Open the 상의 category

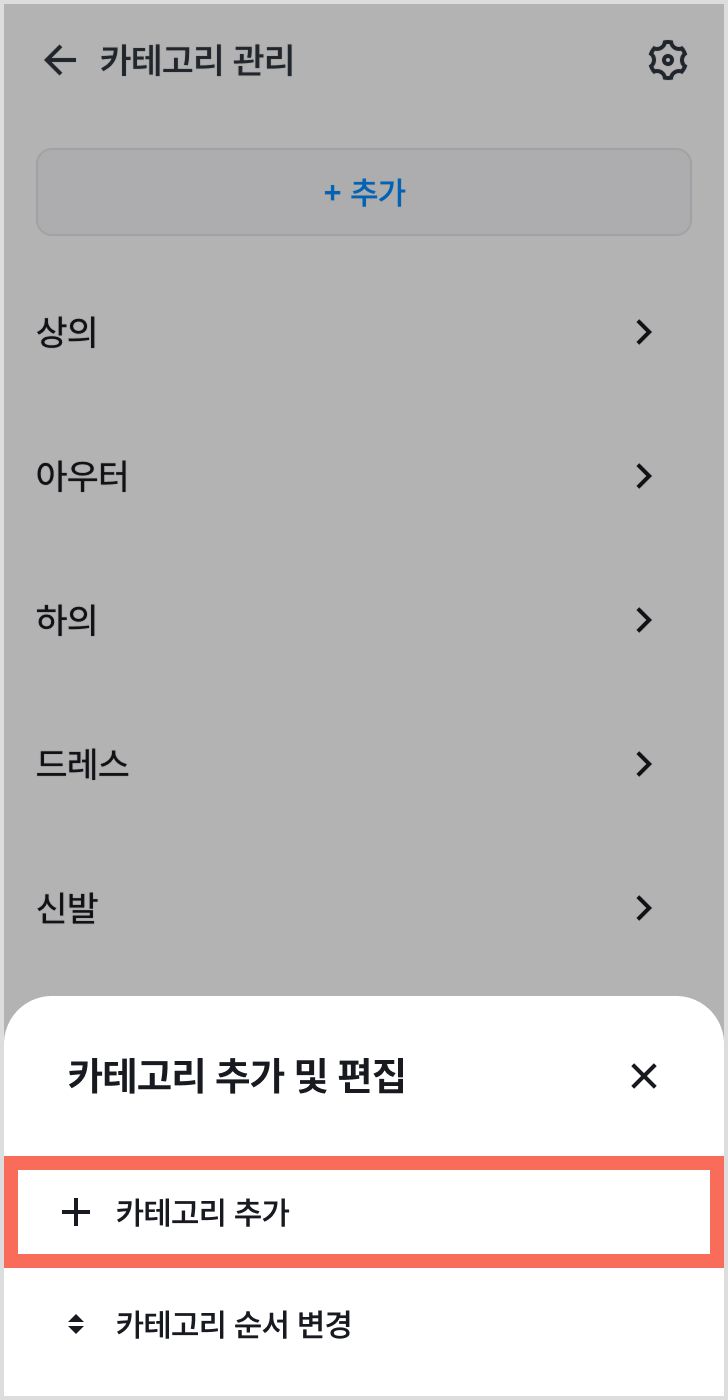(x=364, y=332)
